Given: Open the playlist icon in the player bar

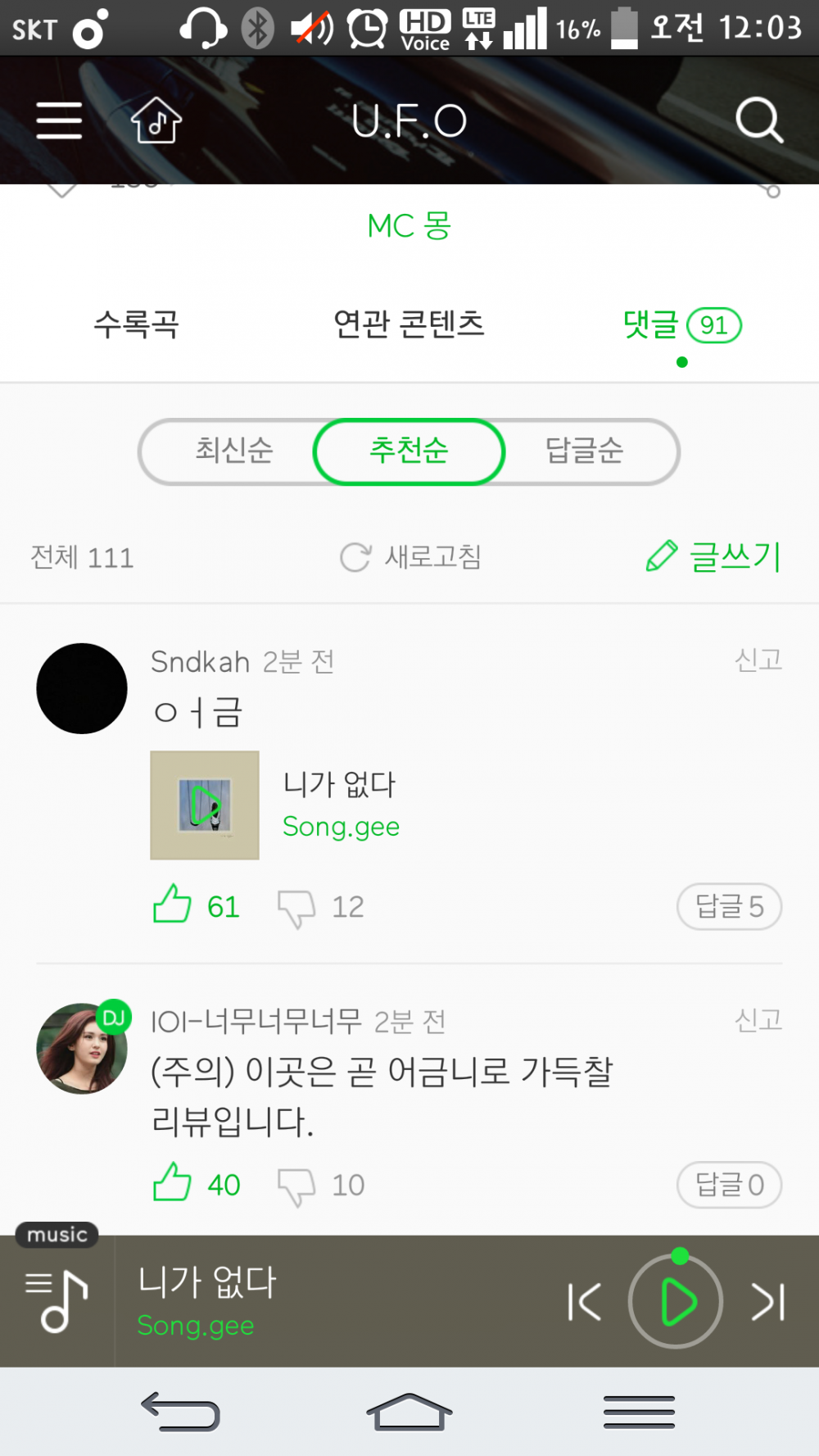Looking at the screenshot, I should click(57, 1301).
